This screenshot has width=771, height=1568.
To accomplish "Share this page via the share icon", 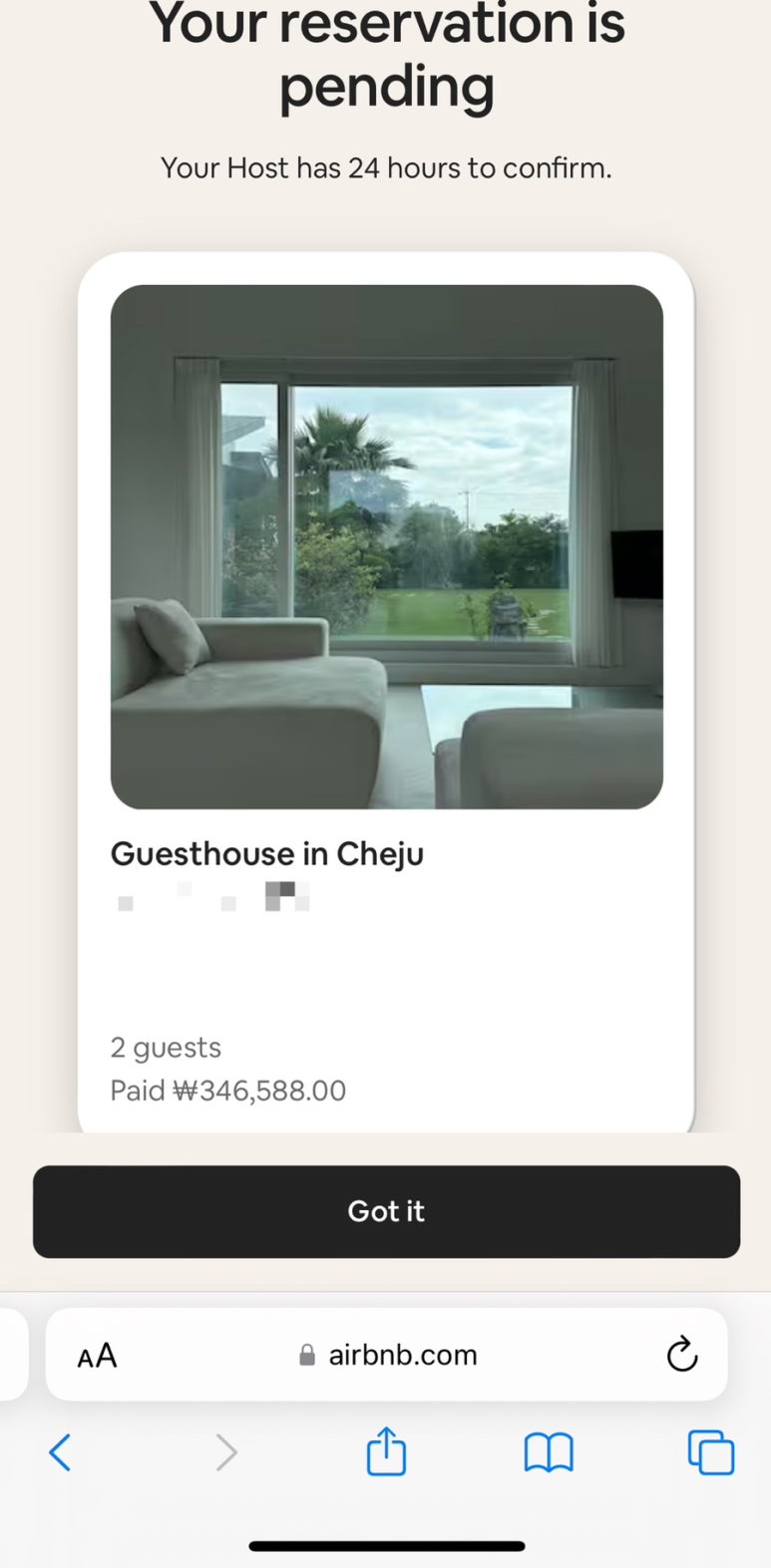I will click(x=386, y=1451).
